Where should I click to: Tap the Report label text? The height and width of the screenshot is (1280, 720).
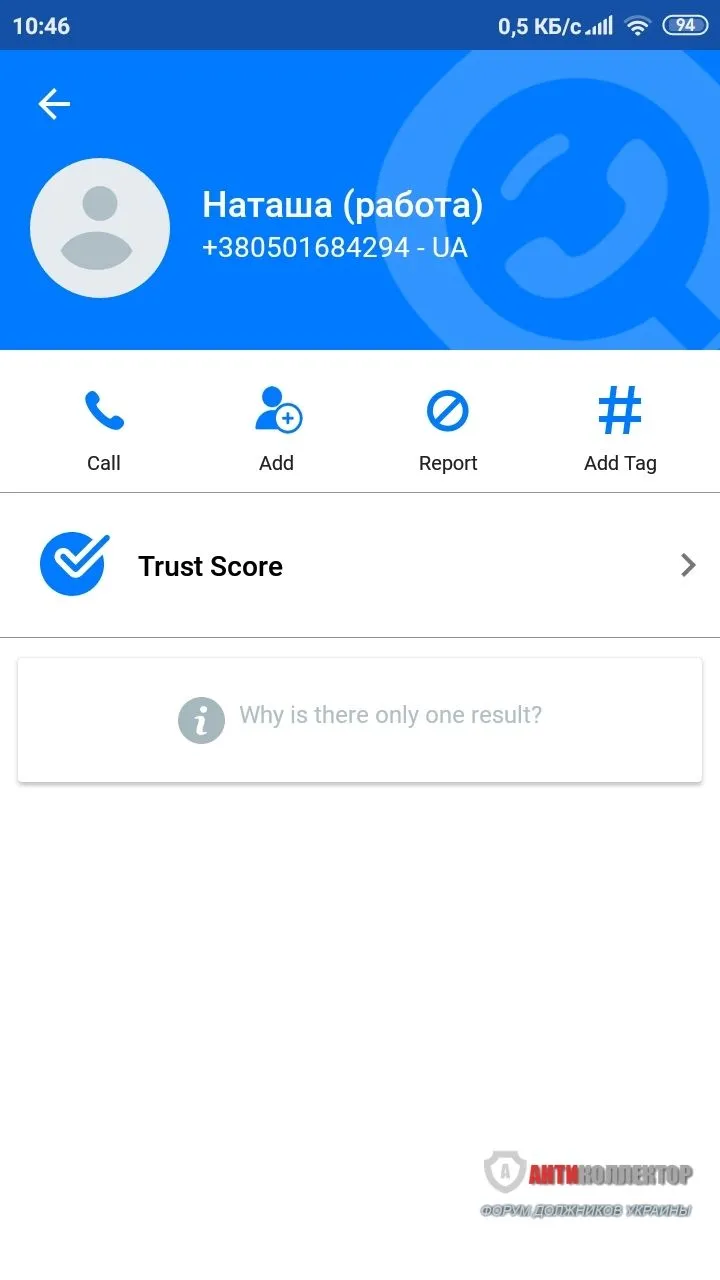[x=448, y=462]
